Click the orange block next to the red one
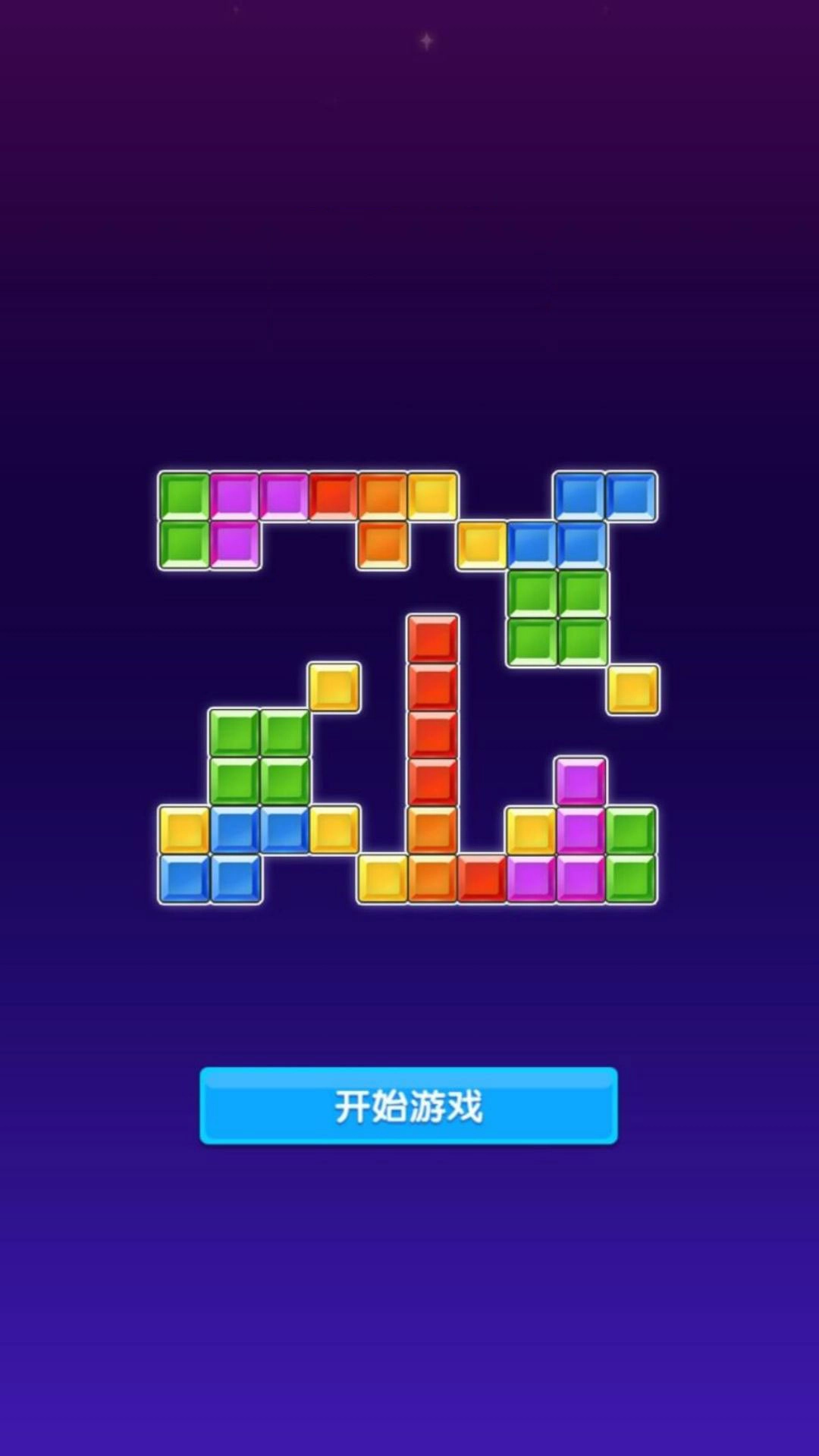819x1456 pixels. pos(381,497)
